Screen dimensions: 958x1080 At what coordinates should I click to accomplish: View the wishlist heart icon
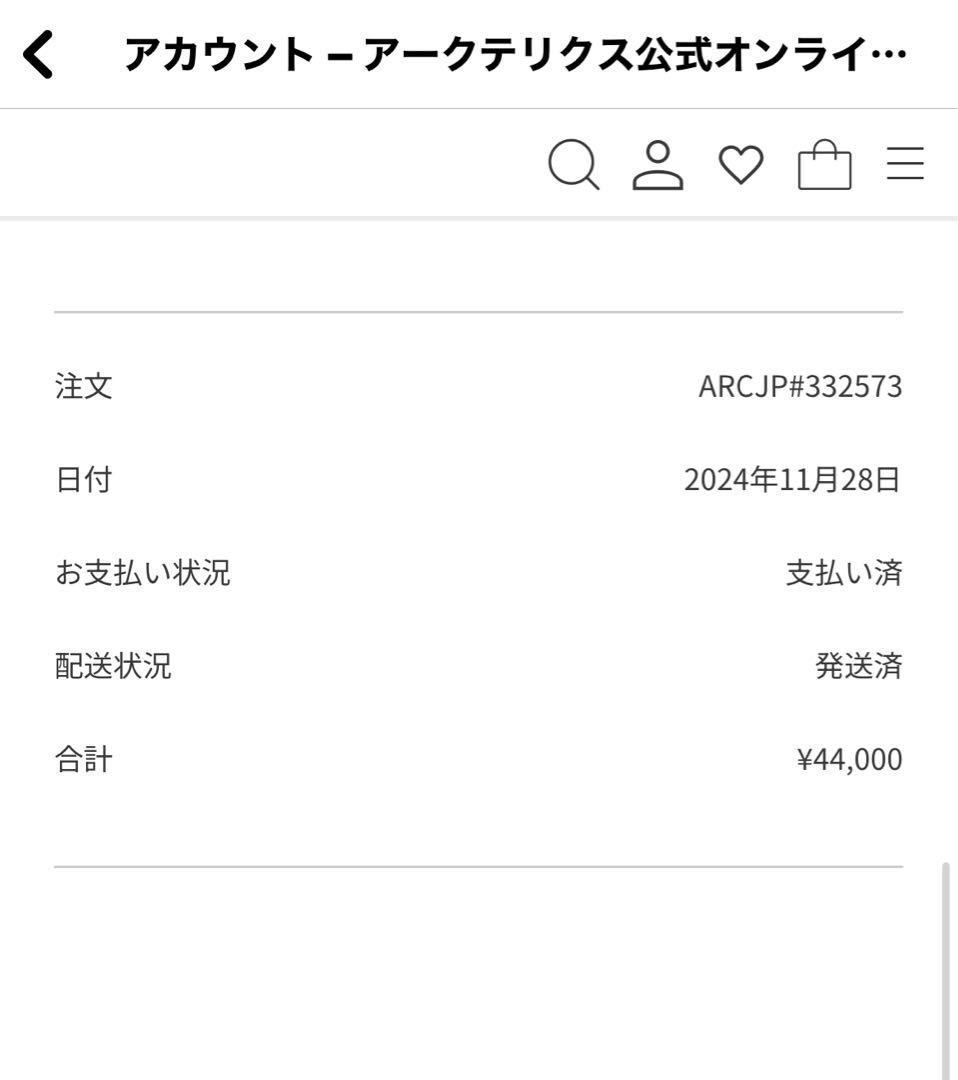point(741,163)
